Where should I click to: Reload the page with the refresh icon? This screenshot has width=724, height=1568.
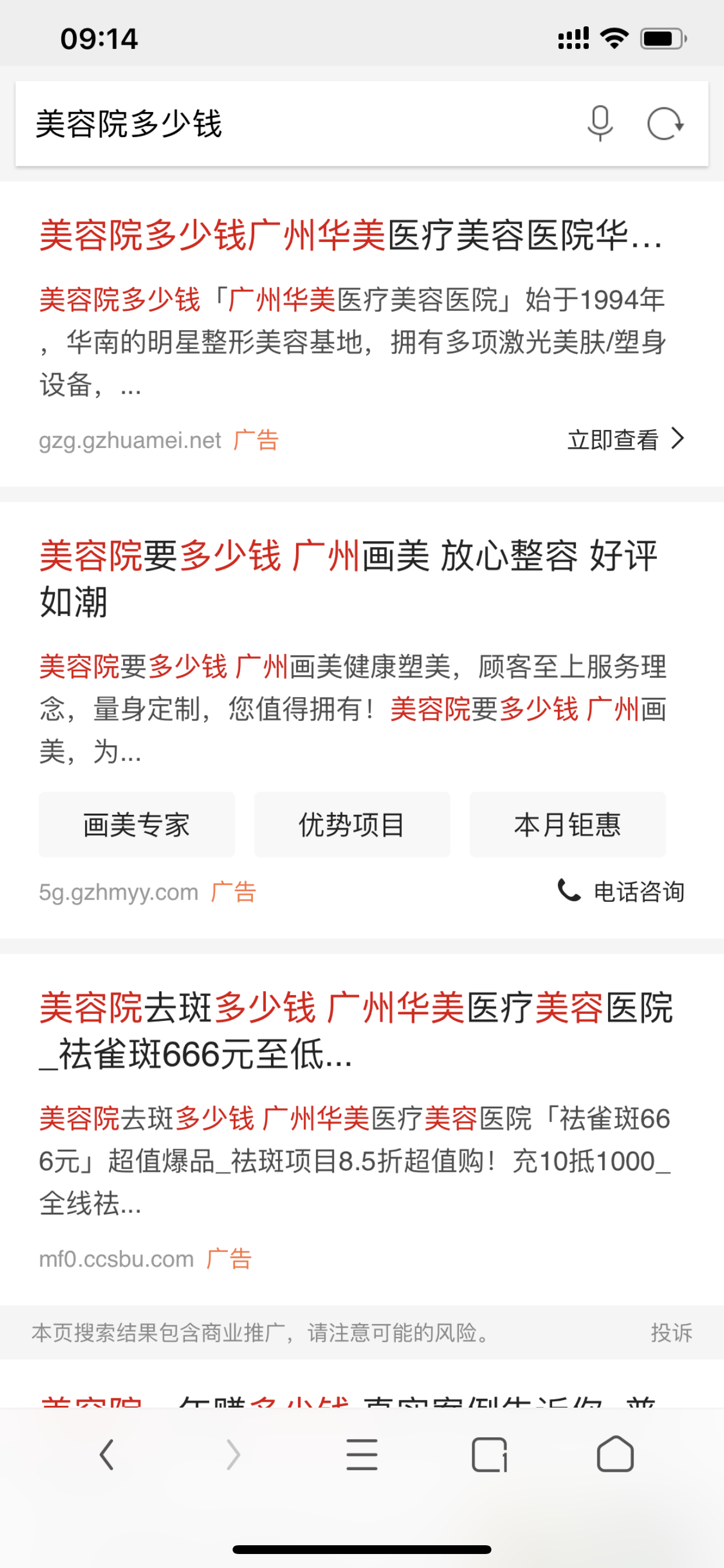tap(665, 124)
